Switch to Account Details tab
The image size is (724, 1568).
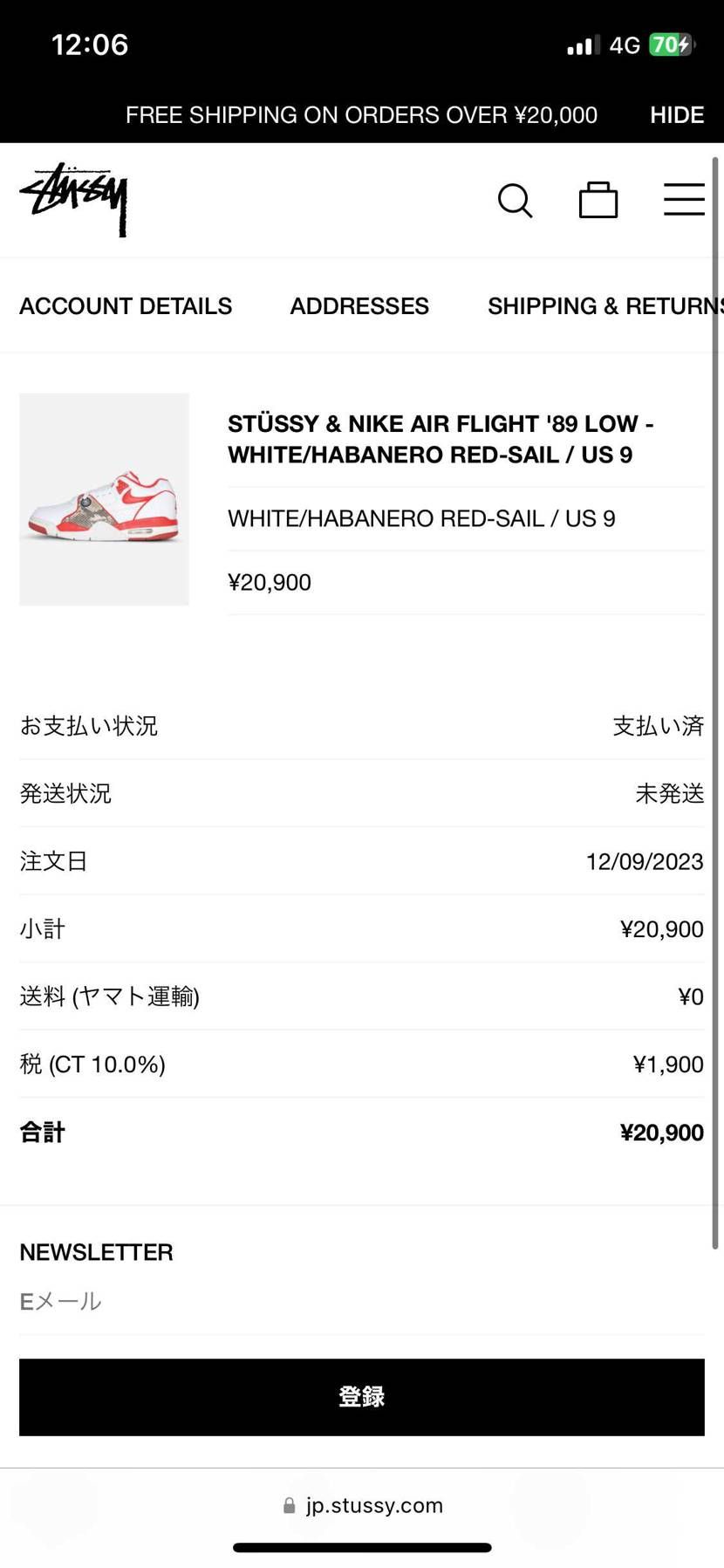click(126, 306)
